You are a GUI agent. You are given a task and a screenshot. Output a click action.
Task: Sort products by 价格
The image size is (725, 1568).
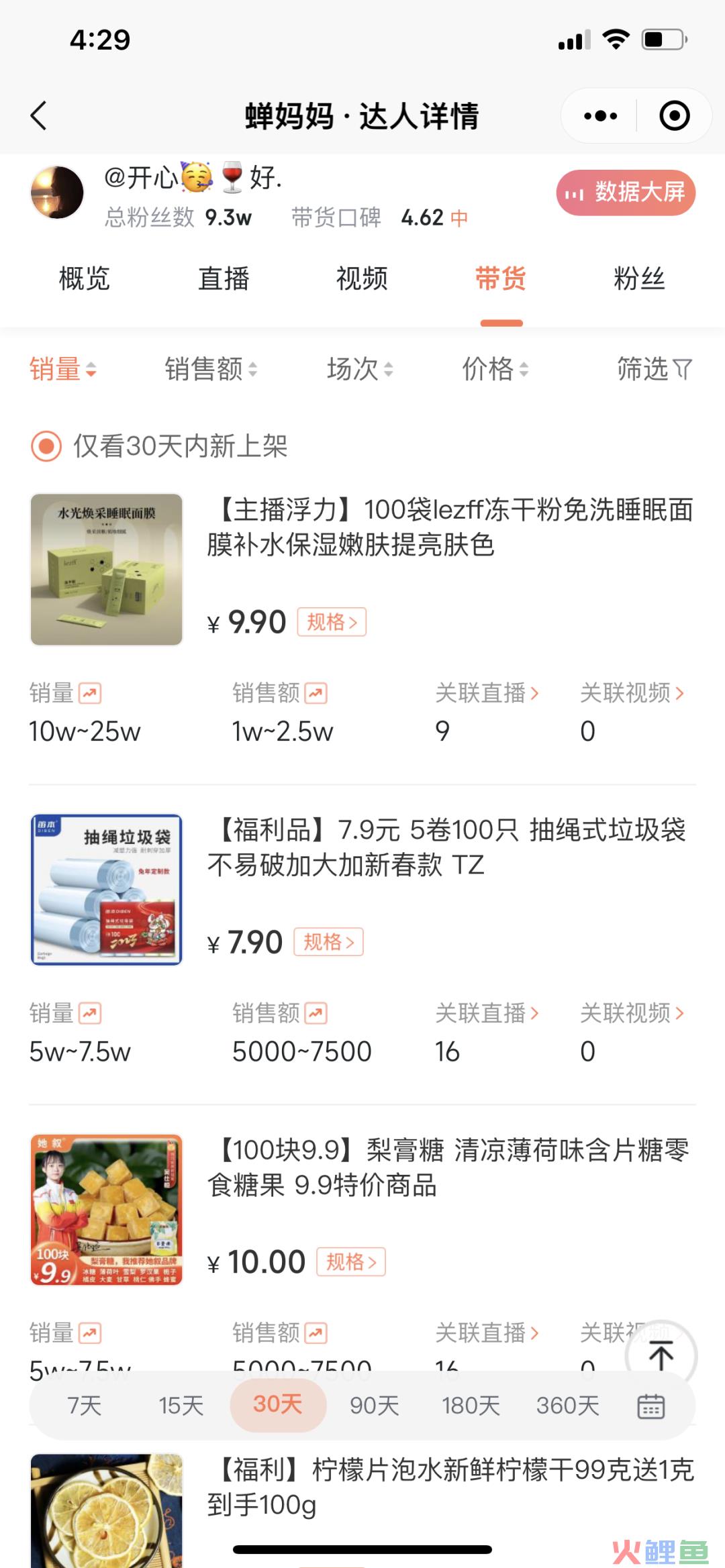coord(495,369)
